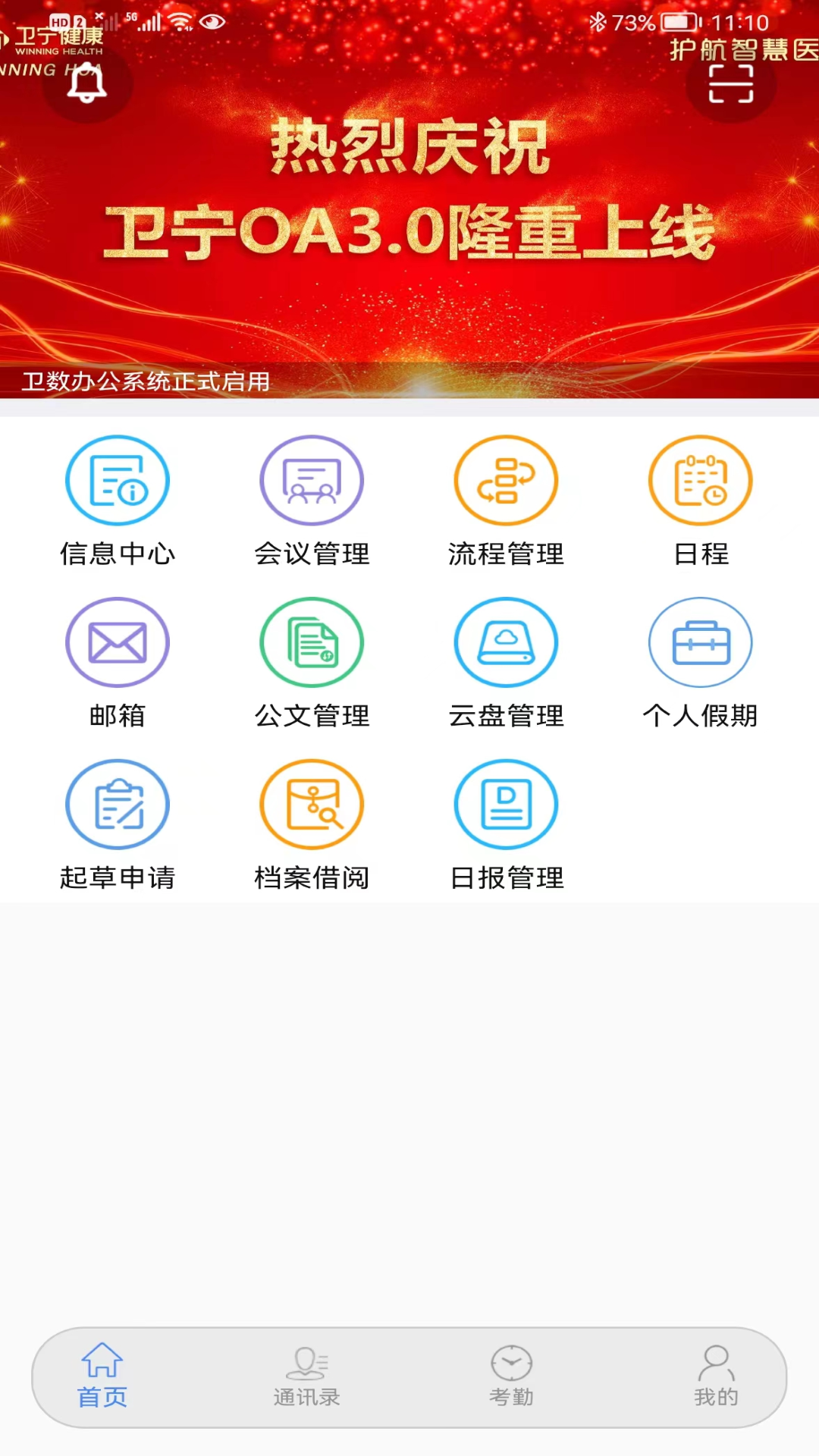Viewport: 819px width, 1456px height.
Task: Open the QR scan icon
Action: coord(730,83)
